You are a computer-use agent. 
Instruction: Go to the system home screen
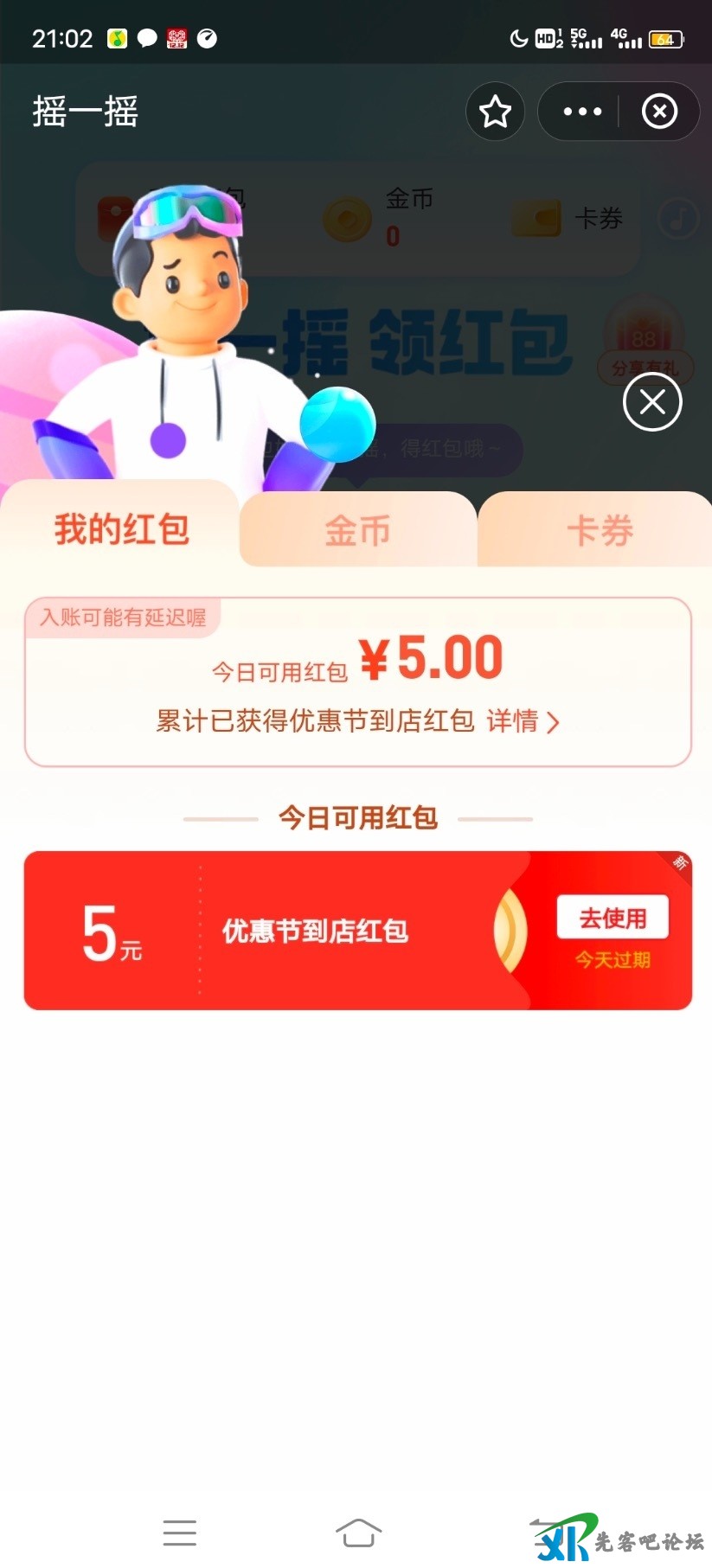click(358, 1533)
